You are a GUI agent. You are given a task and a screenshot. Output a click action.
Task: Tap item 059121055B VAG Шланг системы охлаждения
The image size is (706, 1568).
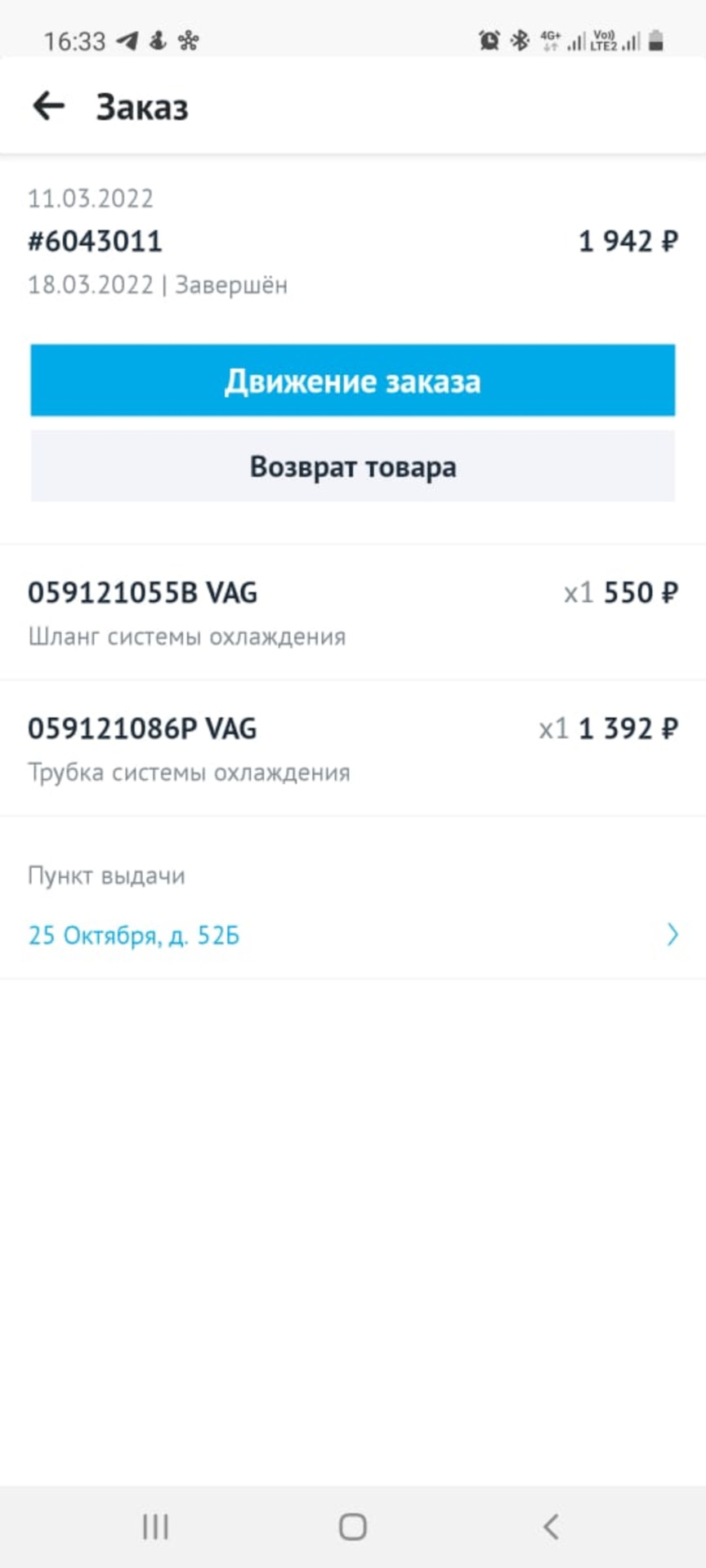tap(187, 612)
